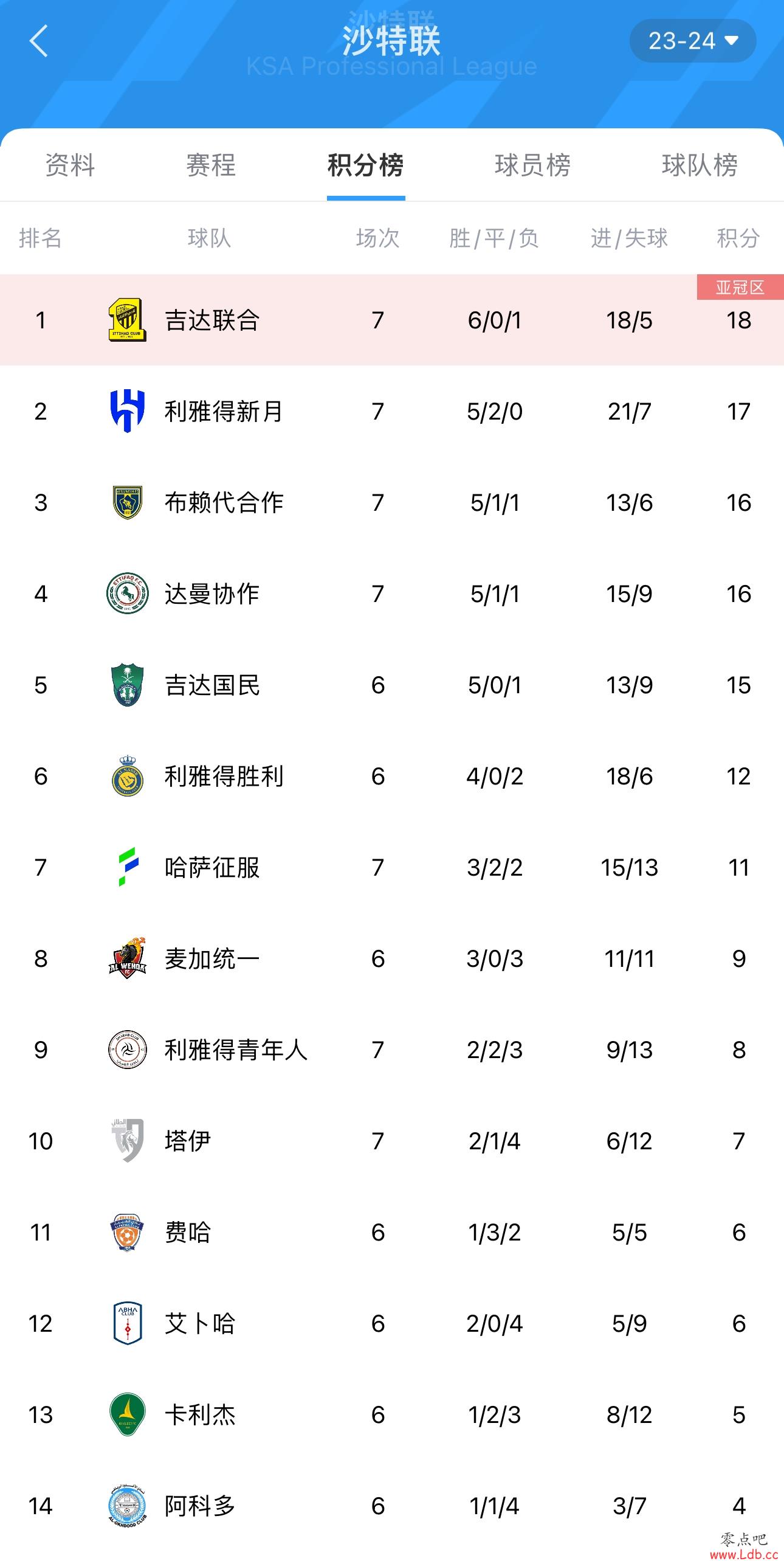
Task: View the 卡利杰 team row
Action: pos(392,1414)
